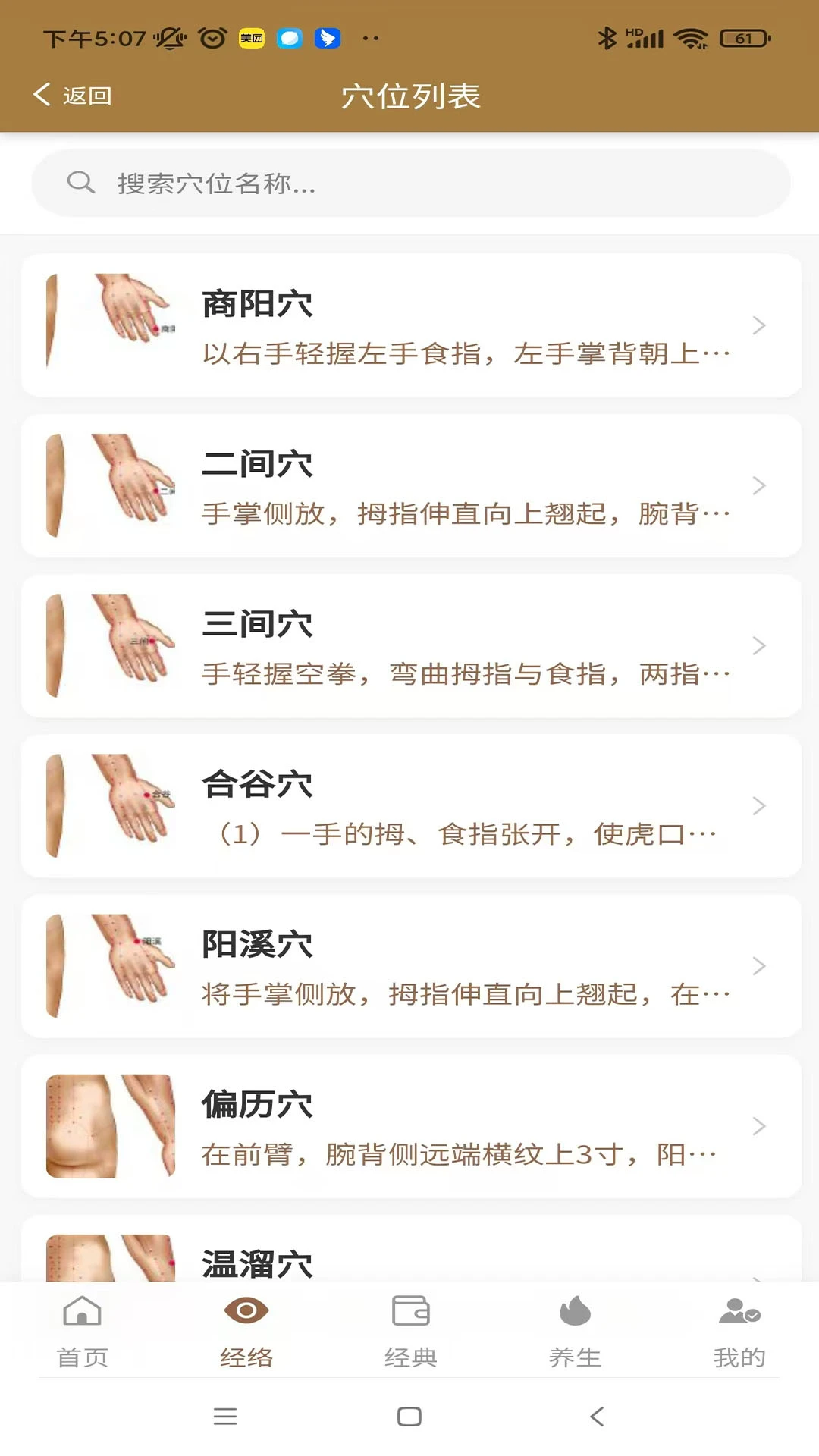819x1456 pixels.
Task: Open the 合谷穴 acupoint row
Action: [x=411, y=805]
